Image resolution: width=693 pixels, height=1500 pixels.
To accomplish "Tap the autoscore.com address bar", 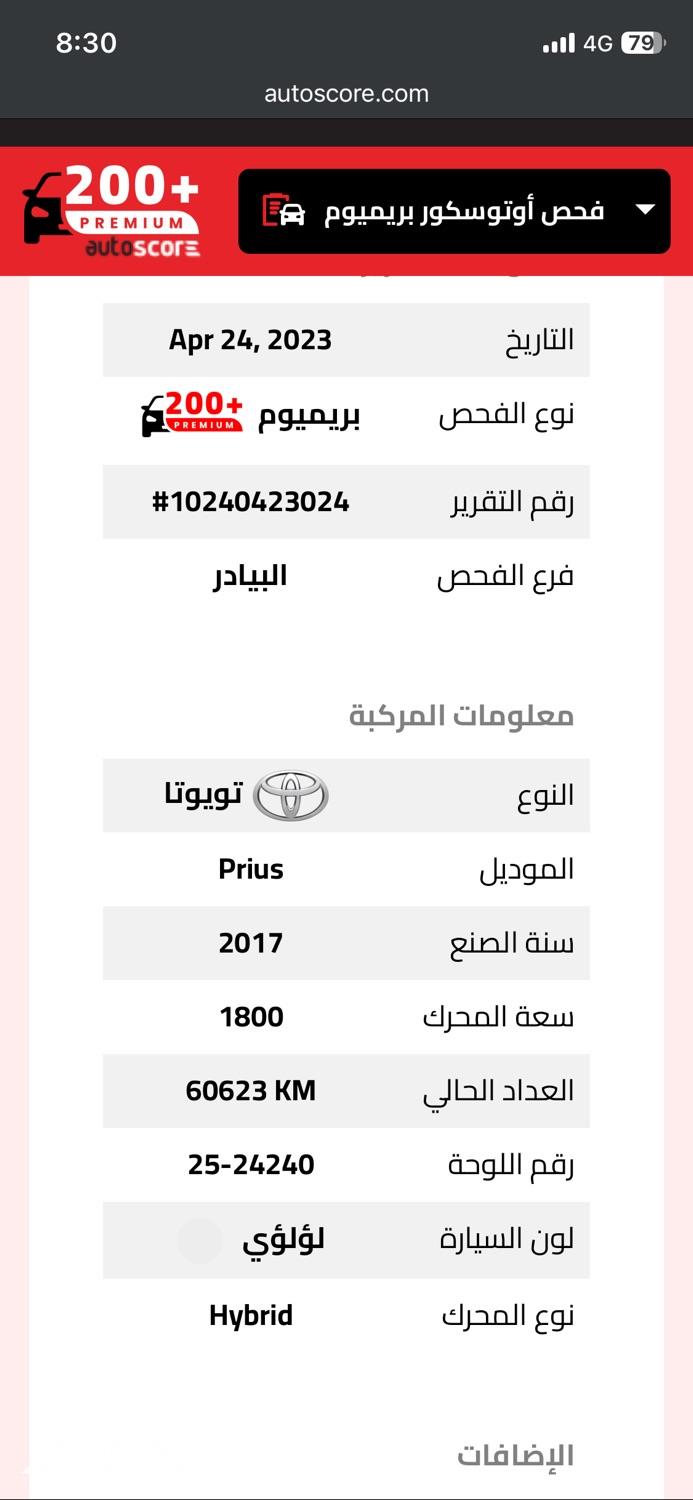I will (346, 94).
